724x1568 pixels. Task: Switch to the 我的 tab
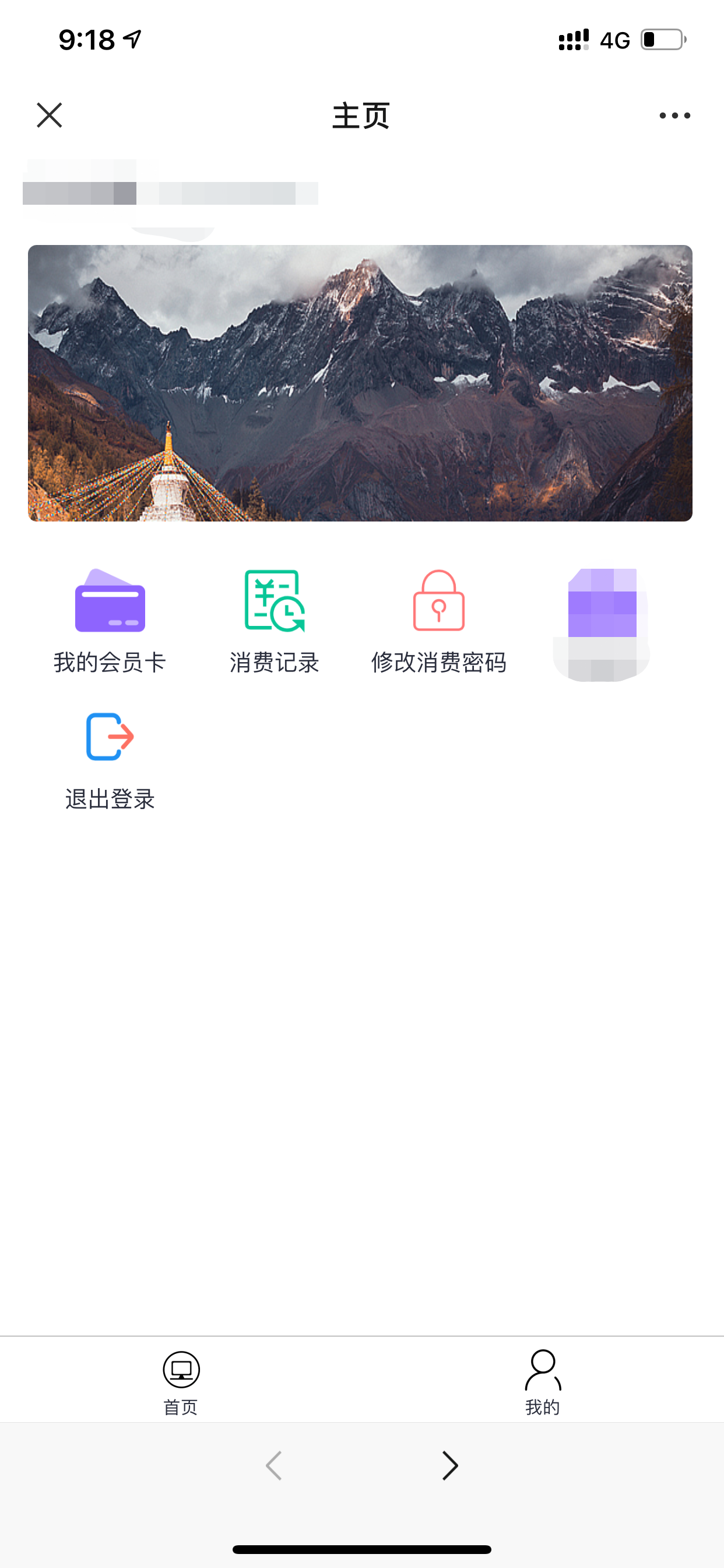542,1382
